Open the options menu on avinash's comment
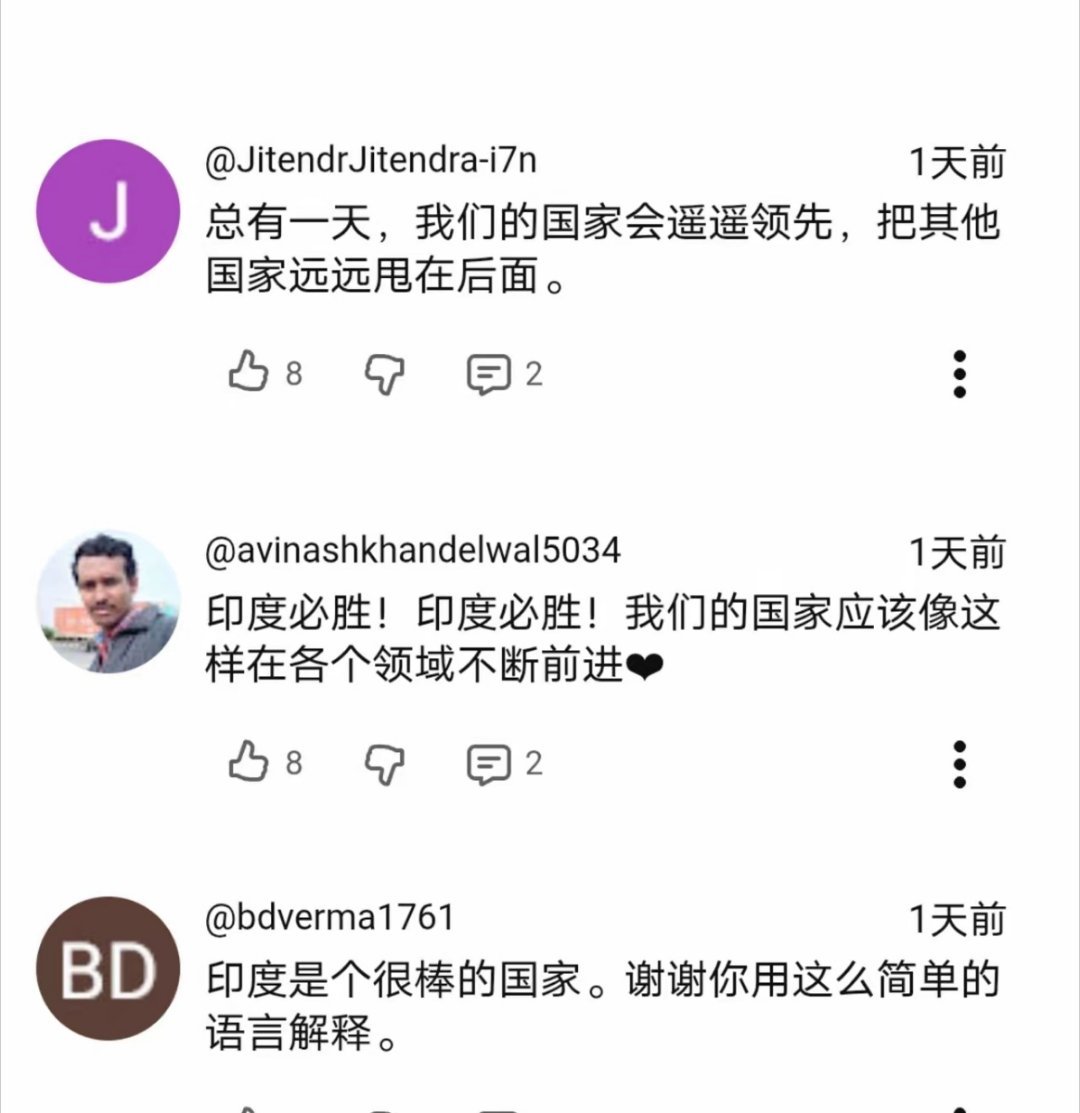Image resolution: width=1080 pixels, height=1113 pixels. click(960, 764)
